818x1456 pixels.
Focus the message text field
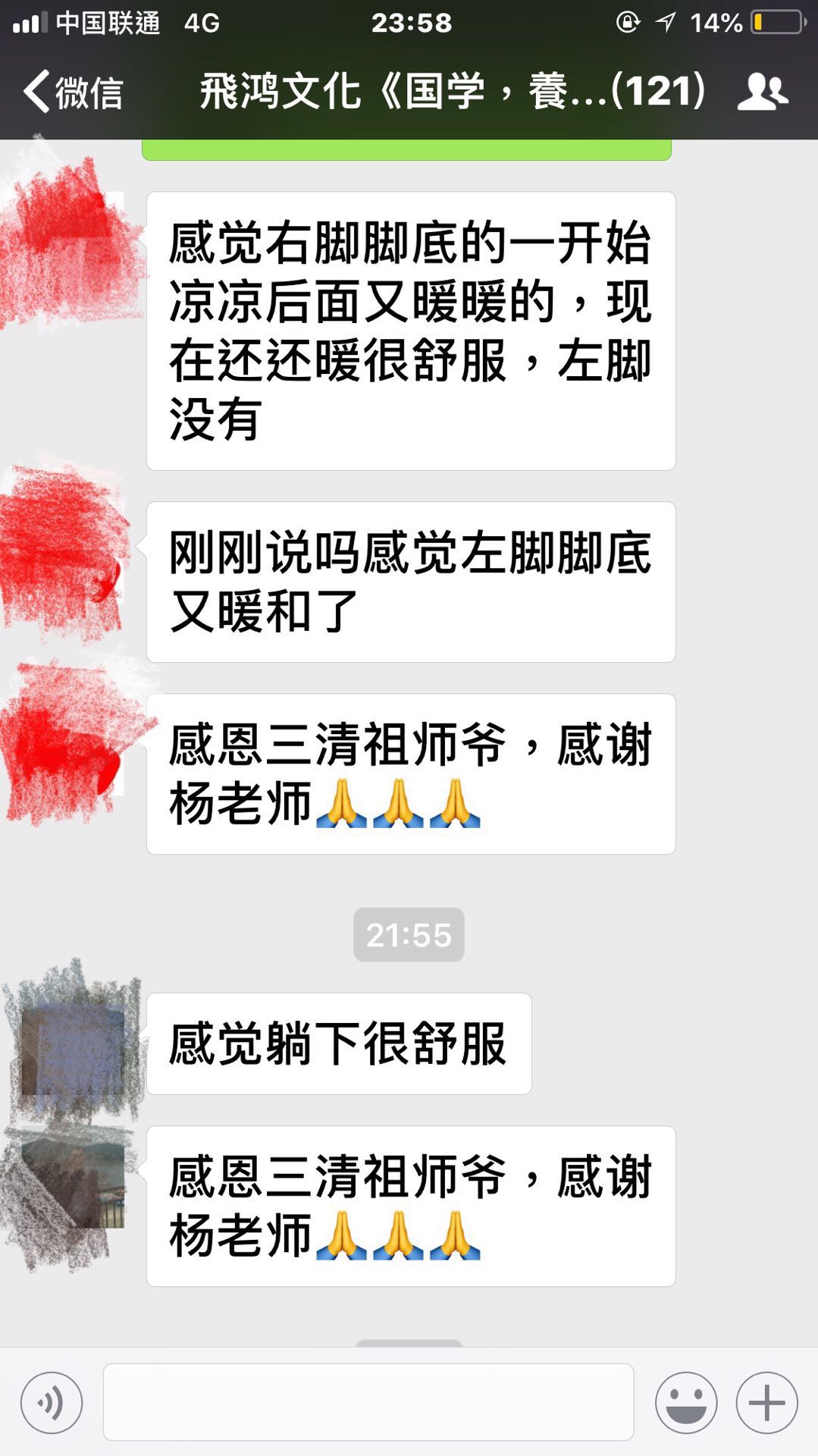click(368, 1402)
